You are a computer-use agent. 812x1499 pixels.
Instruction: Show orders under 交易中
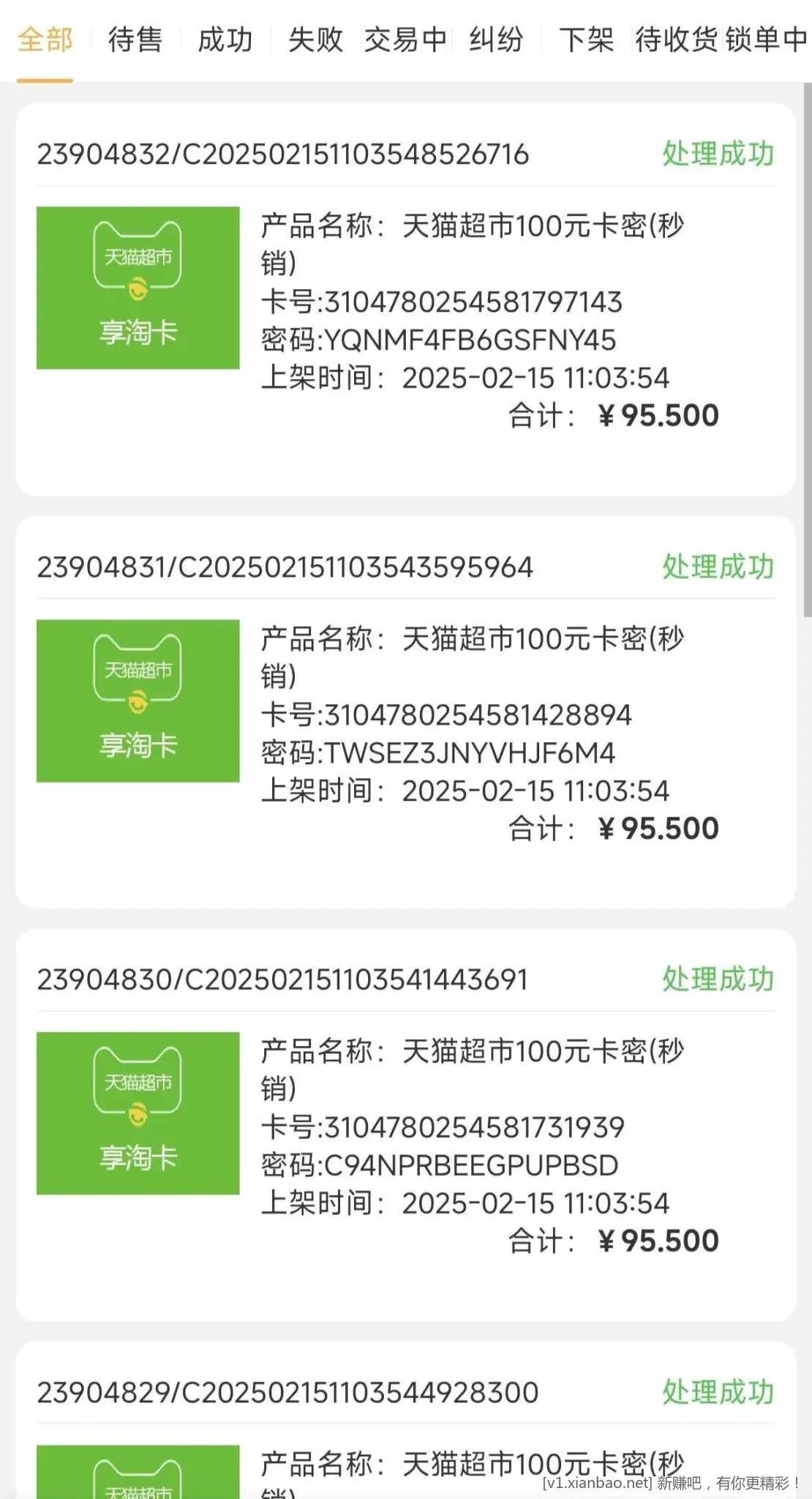406,40
